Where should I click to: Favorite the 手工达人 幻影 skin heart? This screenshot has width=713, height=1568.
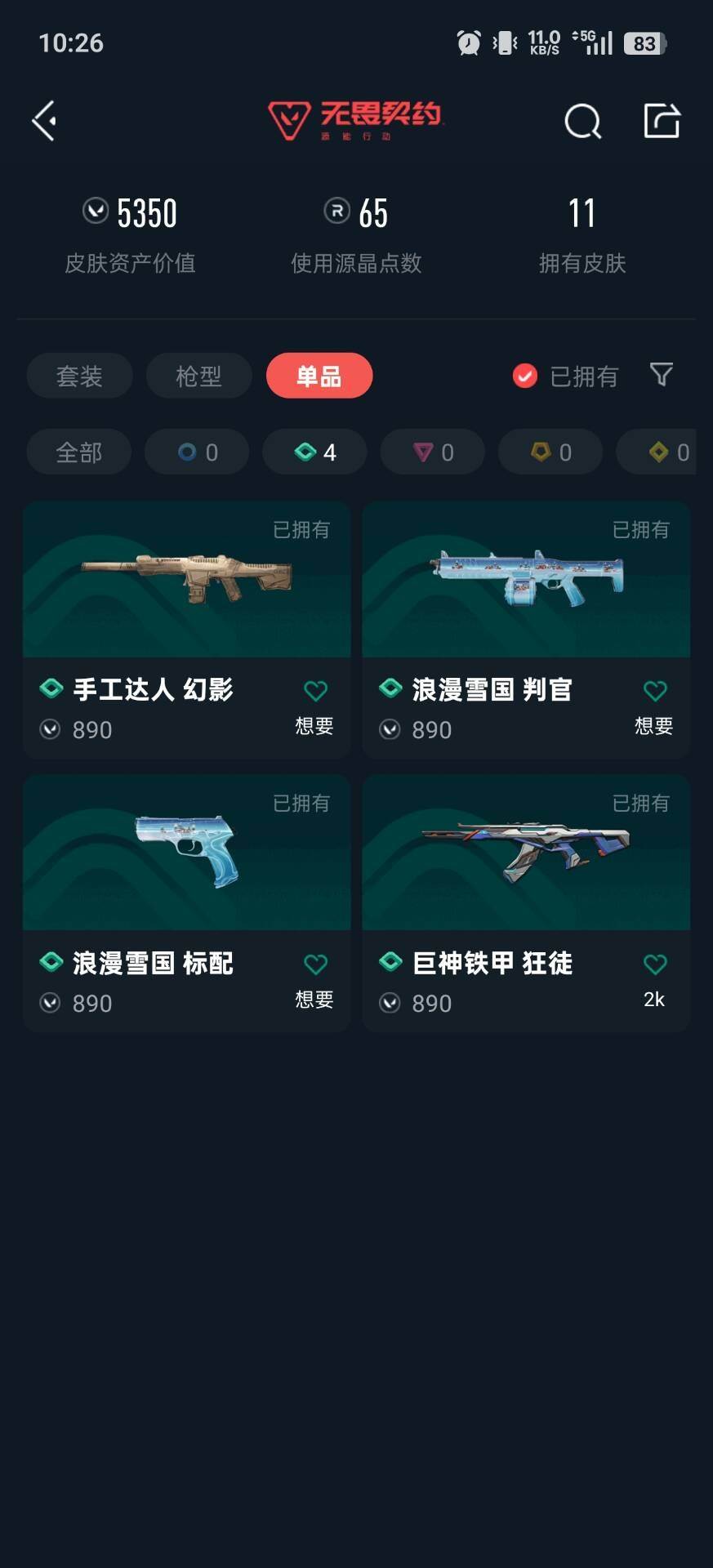coord(315,690)
